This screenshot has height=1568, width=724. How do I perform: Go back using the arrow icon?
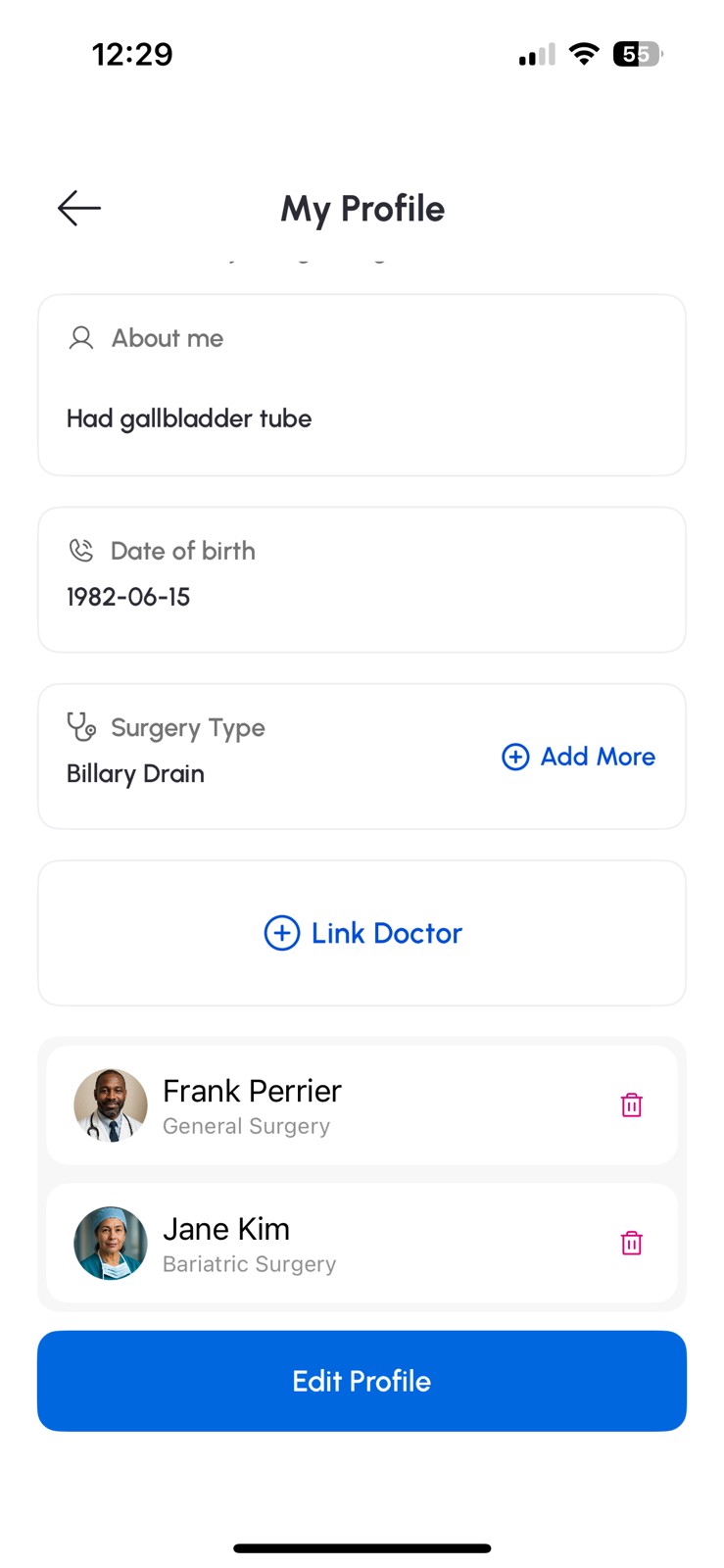point(79,208)
